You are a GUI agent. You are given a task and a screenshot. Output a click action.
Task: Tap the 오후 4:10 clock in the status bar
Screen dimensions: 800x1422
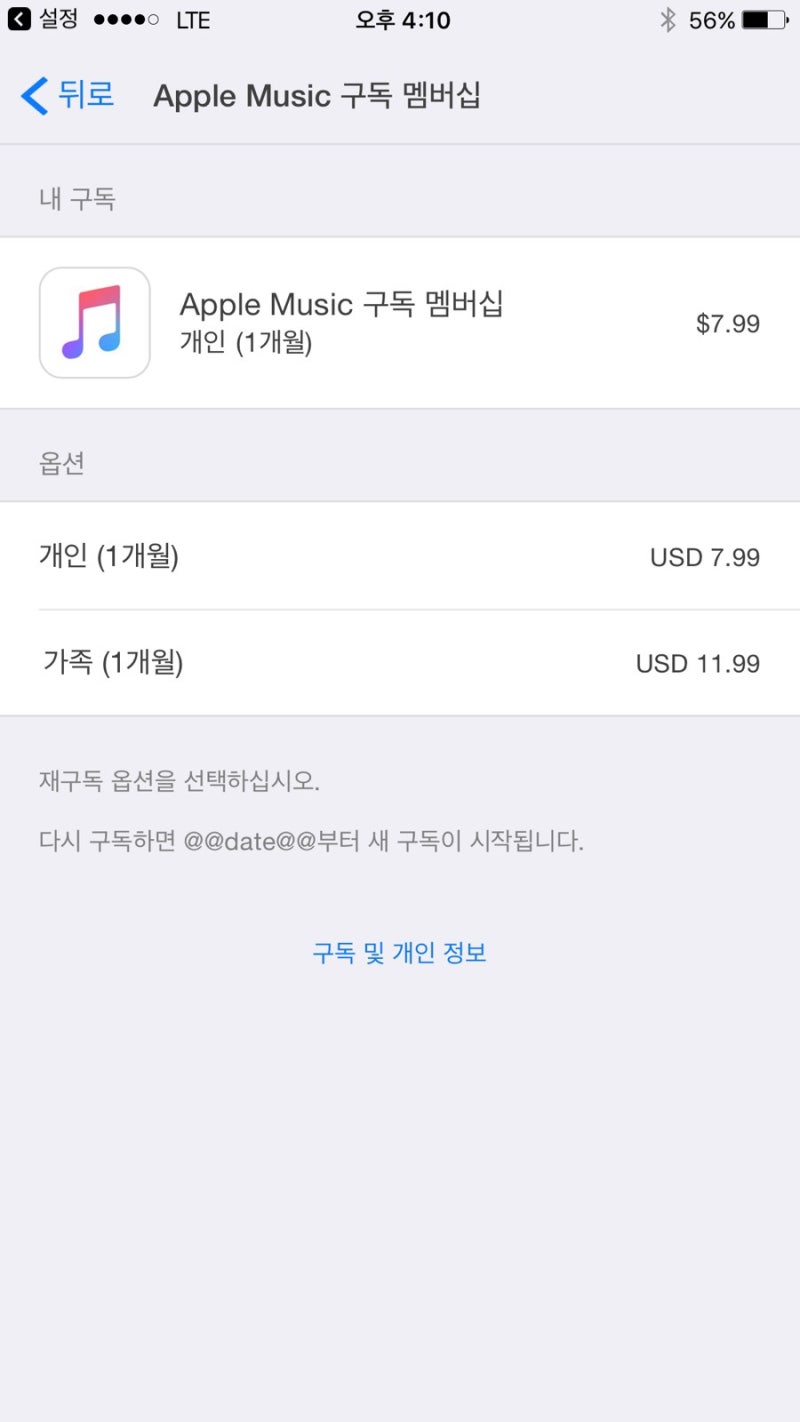tap(400, 18)
